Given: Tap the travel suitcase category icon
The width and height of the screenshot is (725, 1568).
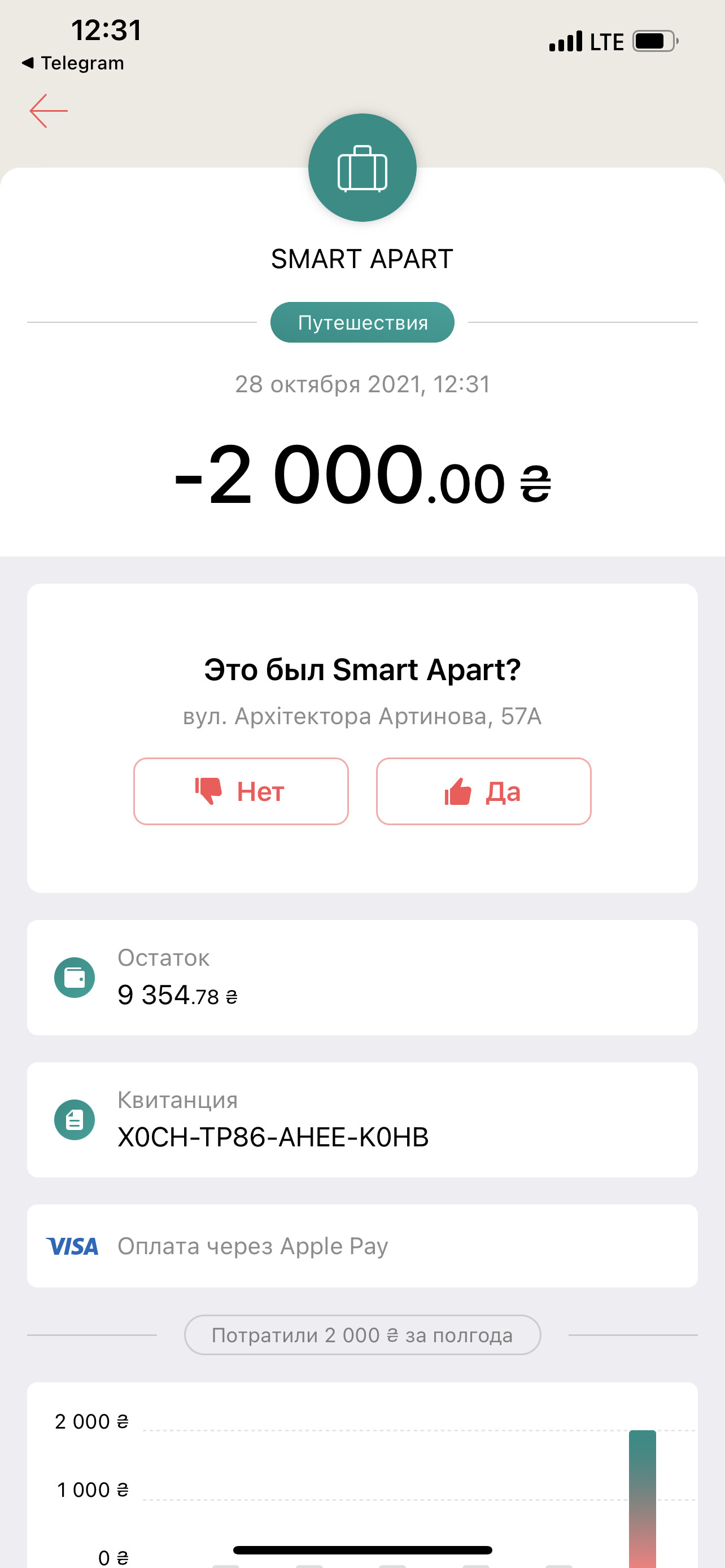Looking at the screenshot, I should [x=362, y=168].
